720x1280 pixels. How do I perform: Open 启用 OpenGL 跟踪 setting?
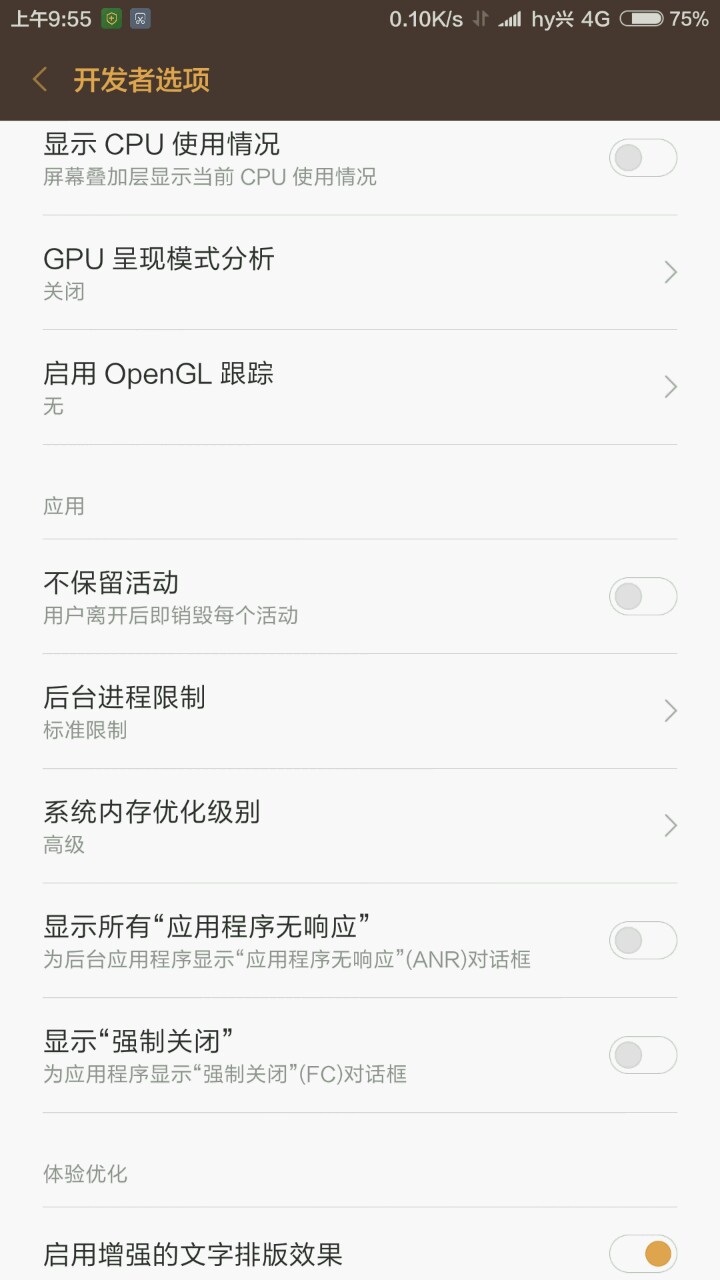coord(360,387)
